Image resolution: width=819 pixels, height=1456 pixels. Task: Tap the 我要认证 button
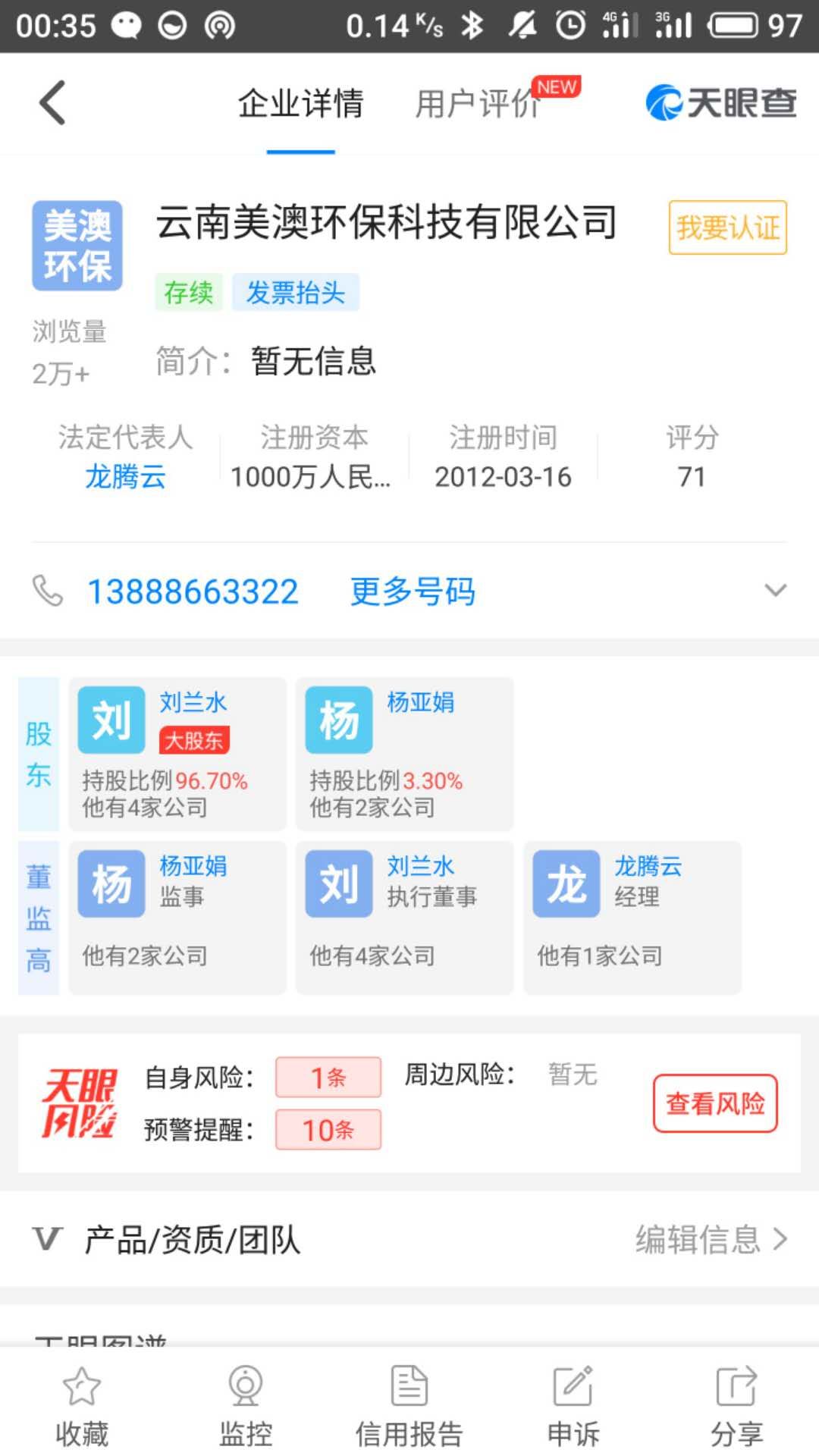tap(727, 227)
